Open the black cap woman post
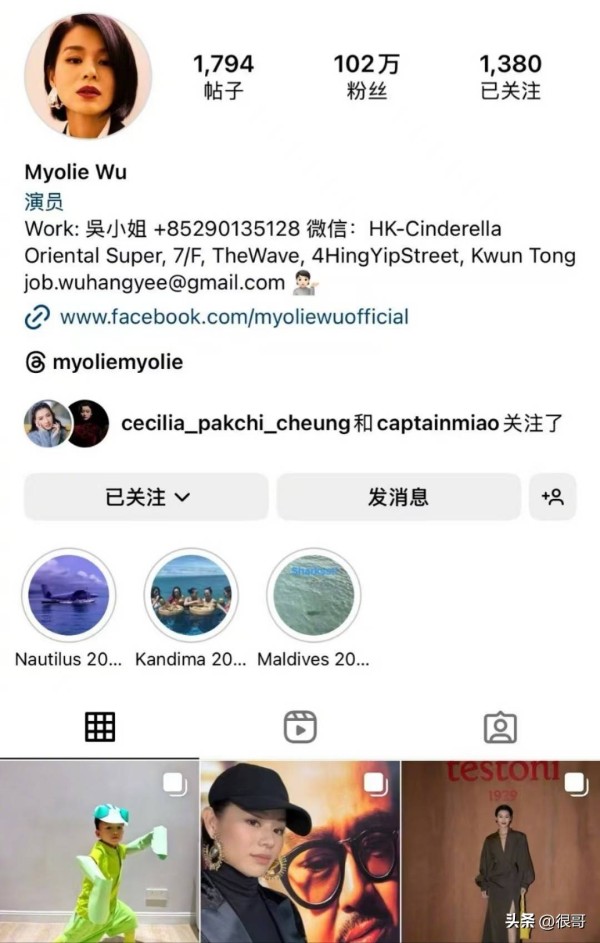The width and height of the screenshot is (600, 943). 300,852
